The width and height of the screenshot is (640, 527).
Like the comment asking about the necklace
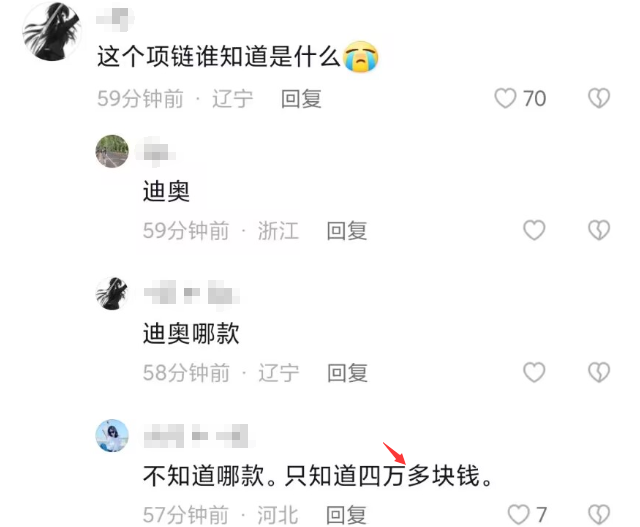[507, 99]
